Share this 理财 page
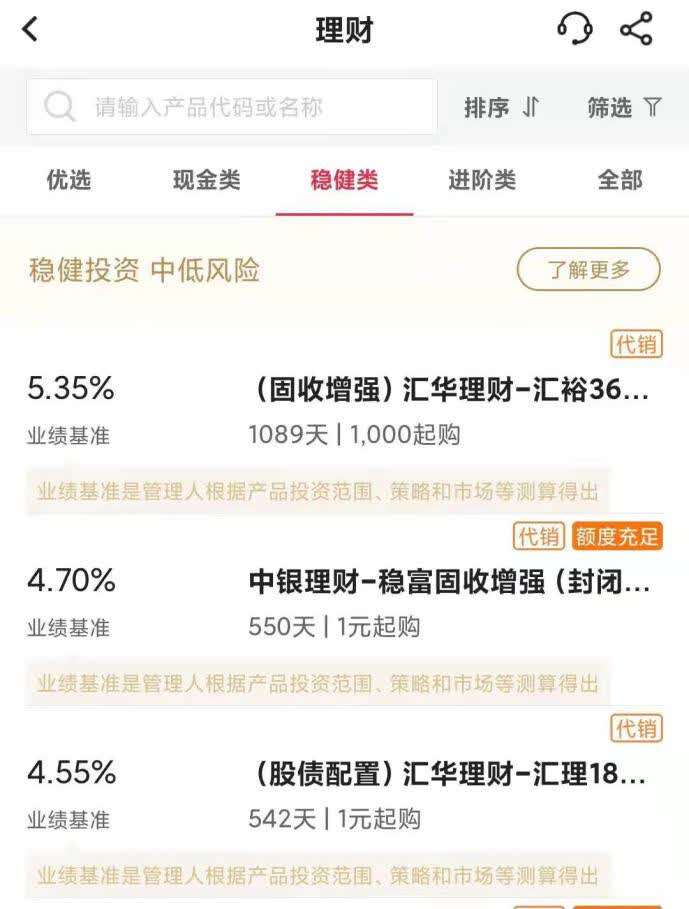This screenshot has height=909, width=689. click(637, 29)
